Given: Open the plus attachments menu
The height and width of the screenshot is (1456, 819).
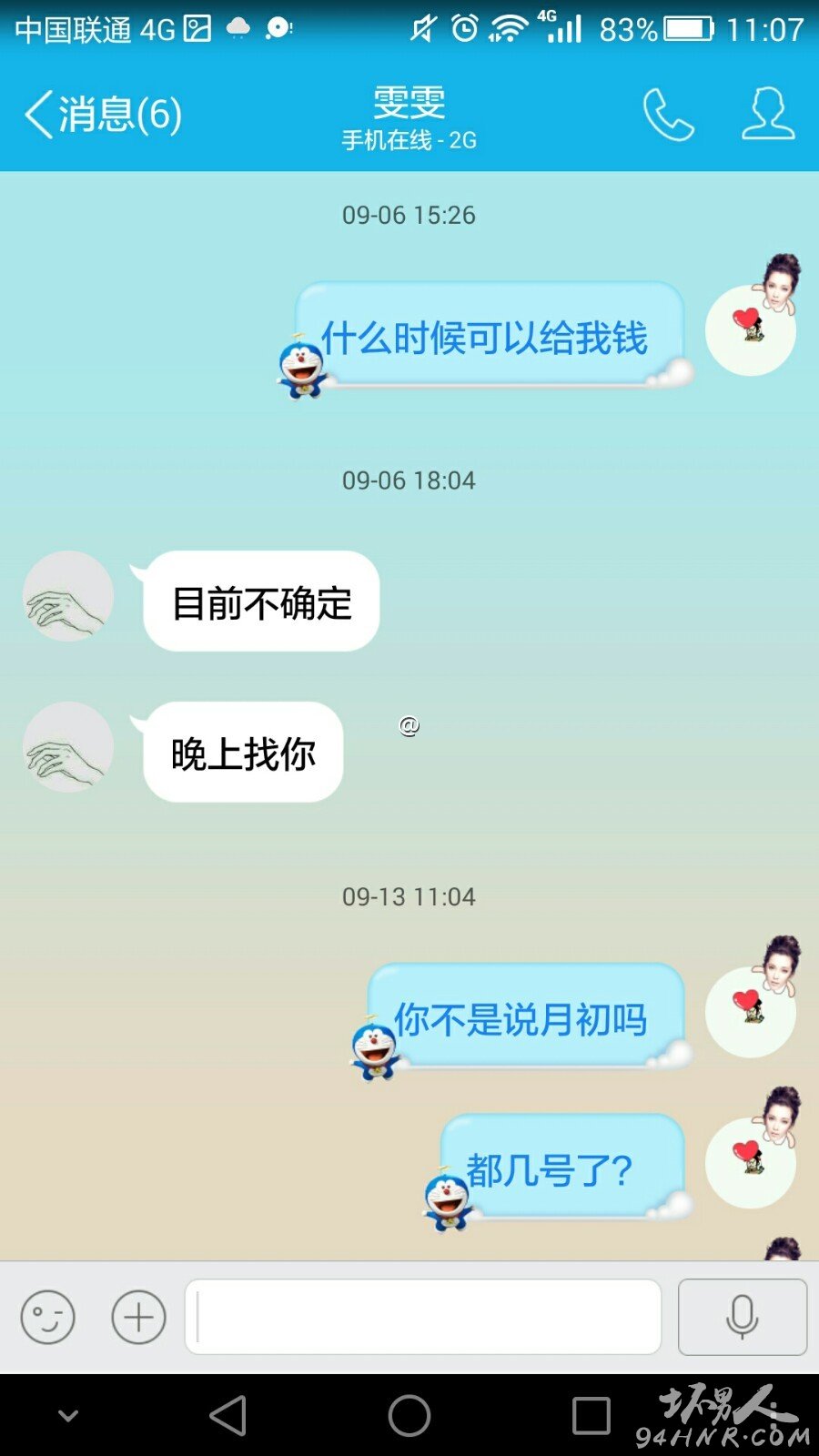Looking at the screenshot, I should click(x=138, y=1317).
